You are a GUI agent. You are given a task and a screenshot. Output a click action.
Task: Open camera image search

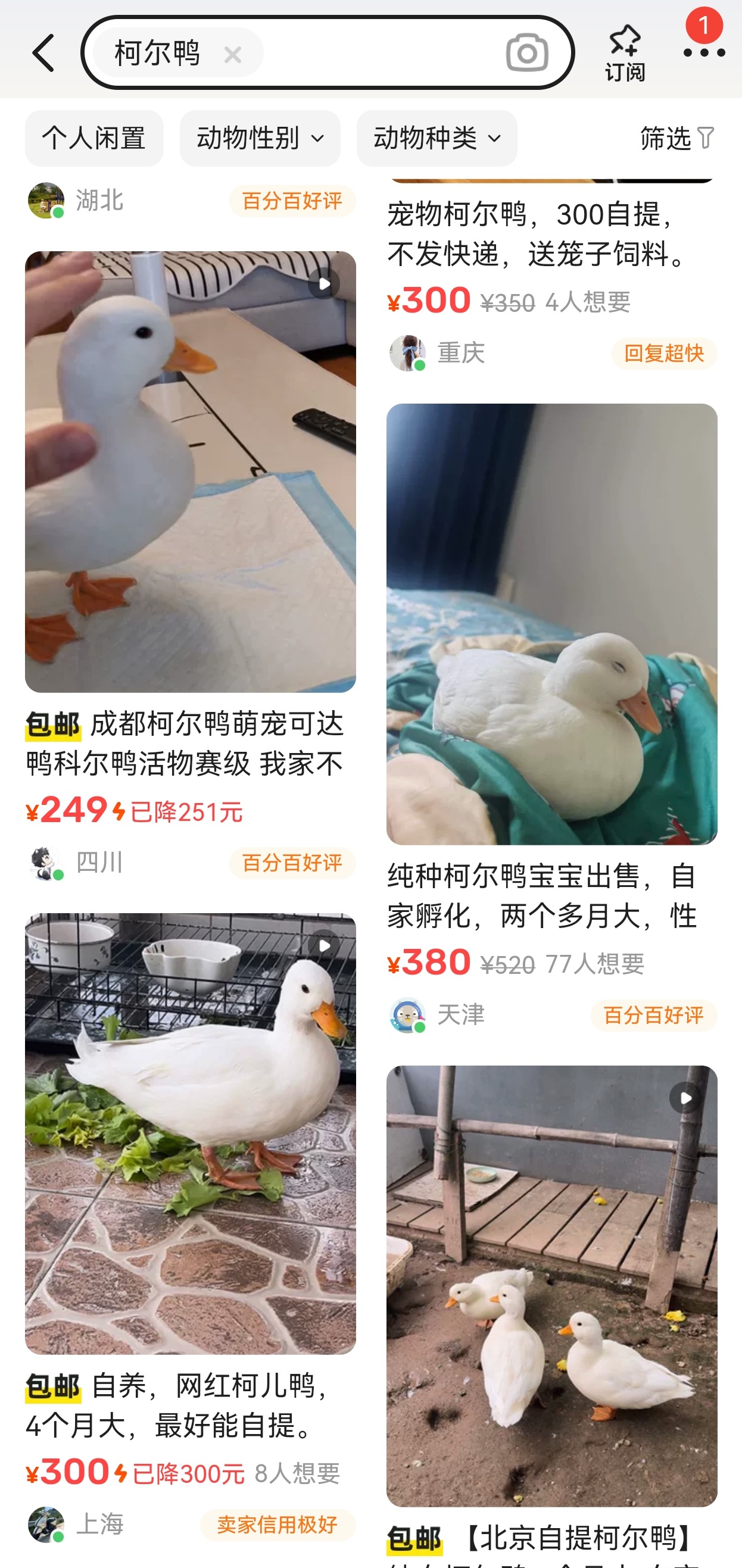[527, 53]
